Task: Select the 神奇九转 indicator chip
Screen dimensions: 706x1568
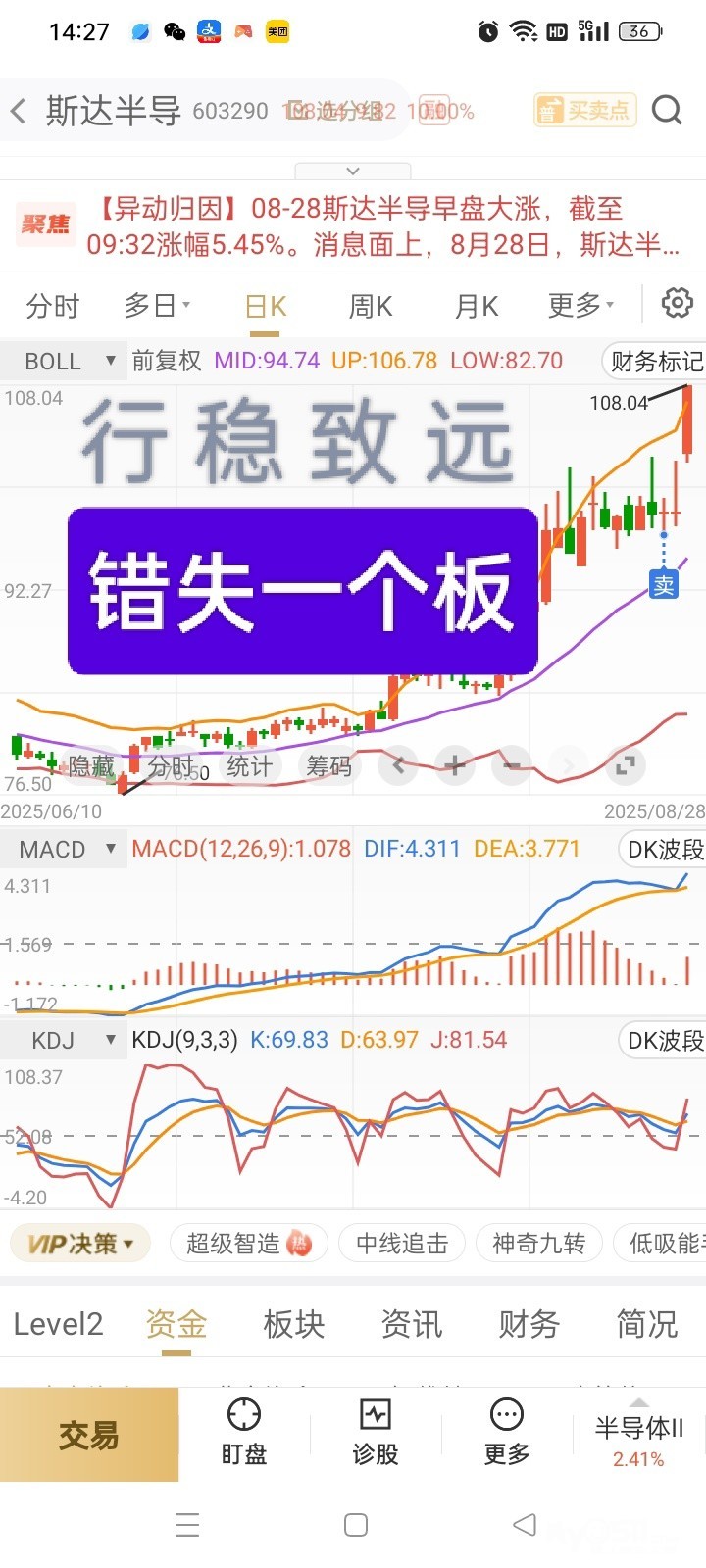Action: (538, 1244)
